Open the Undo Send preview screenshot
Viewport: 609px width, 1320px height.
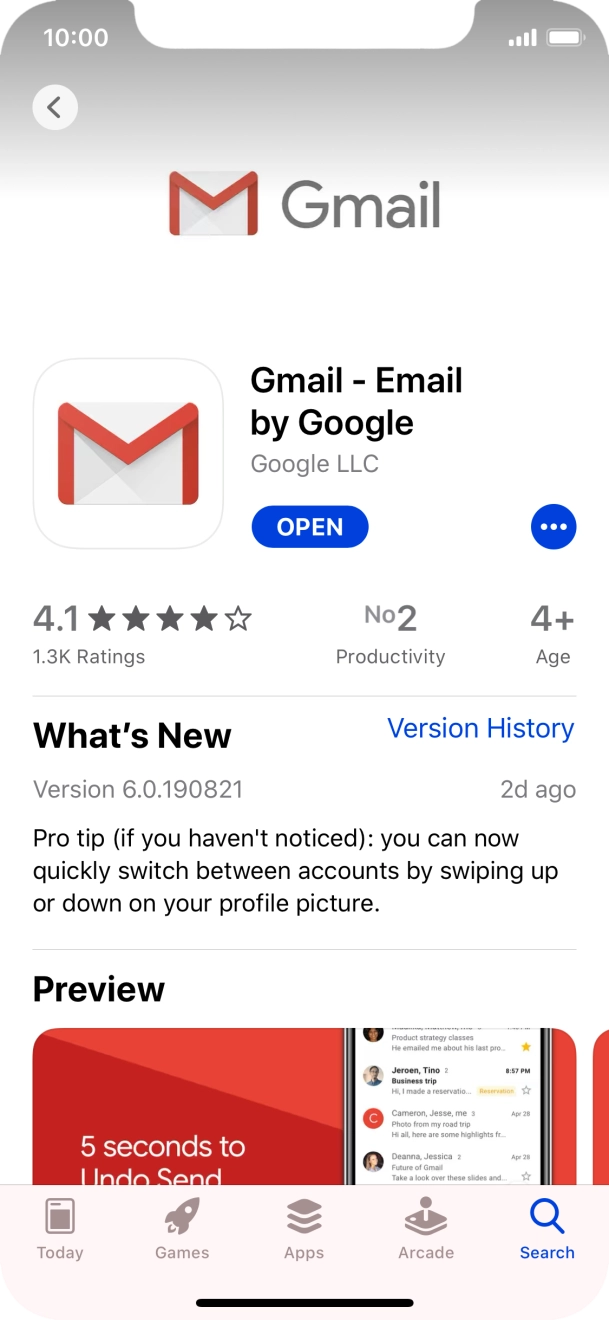coord(304,1106)
